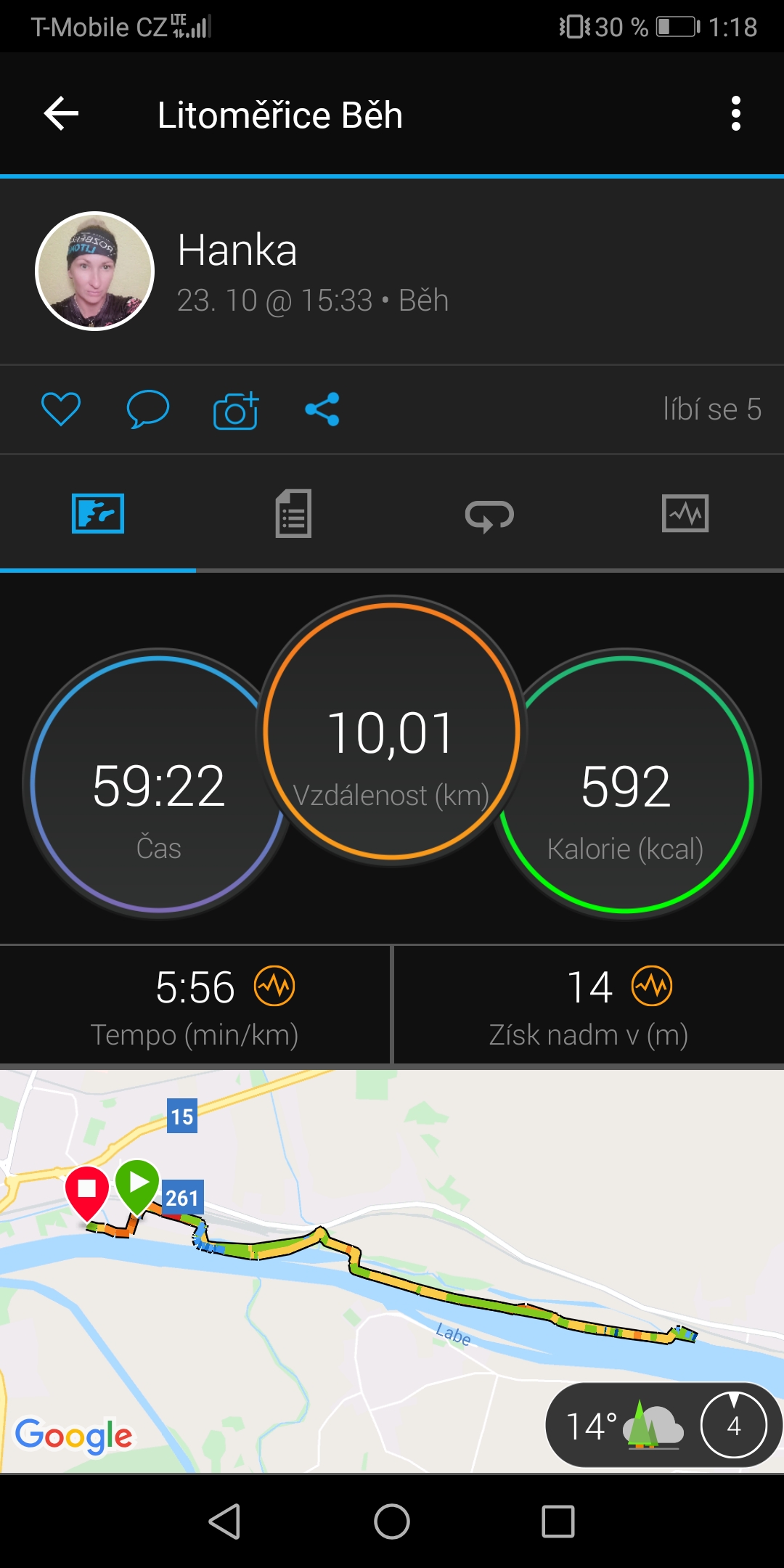784x1568 pixels.
Task: Open recent apps from the navigation bar
Action: [x=558, y=1522]
